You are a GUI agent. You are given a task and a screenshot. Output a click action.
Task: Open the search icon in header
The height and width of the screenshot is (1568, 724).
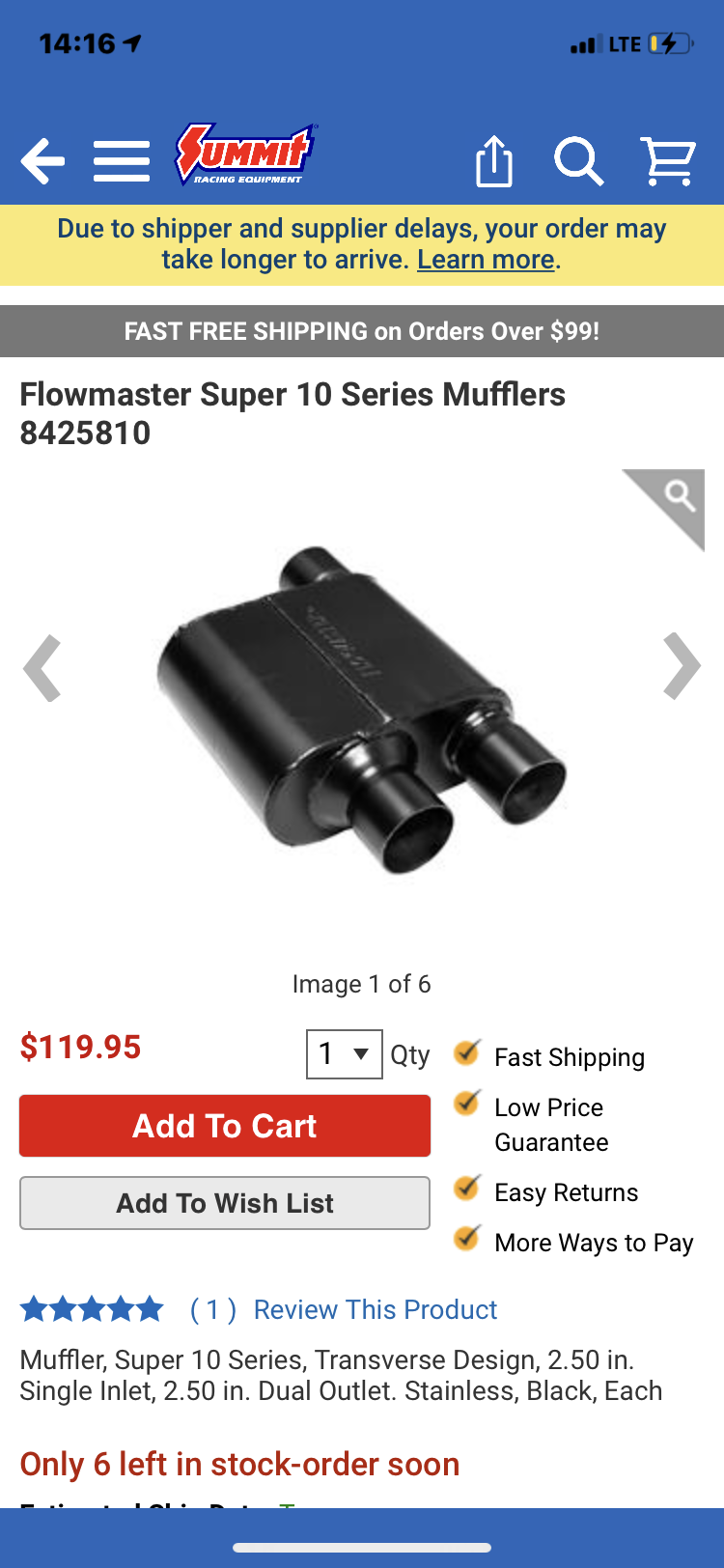coord(578,160)
